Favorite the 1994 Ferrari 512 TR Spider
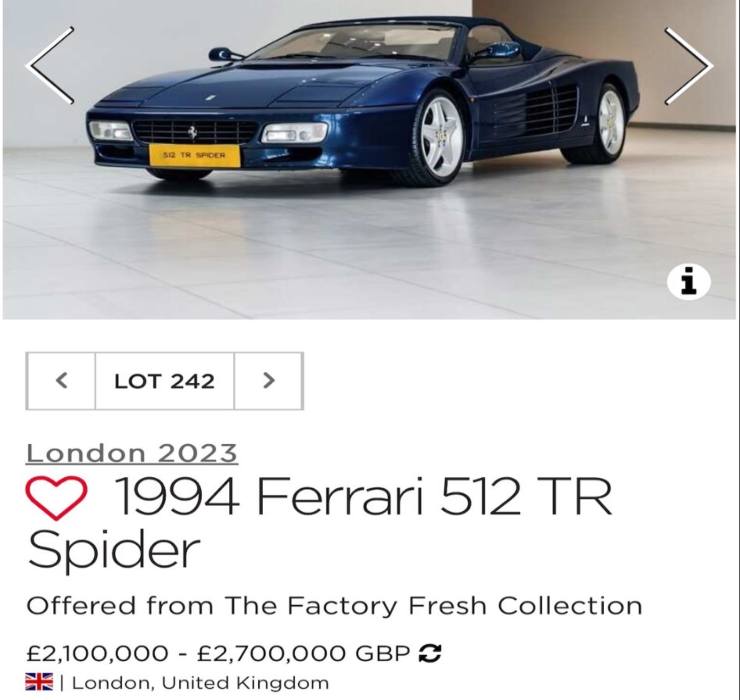740x700 pixels. coord(56,499)
